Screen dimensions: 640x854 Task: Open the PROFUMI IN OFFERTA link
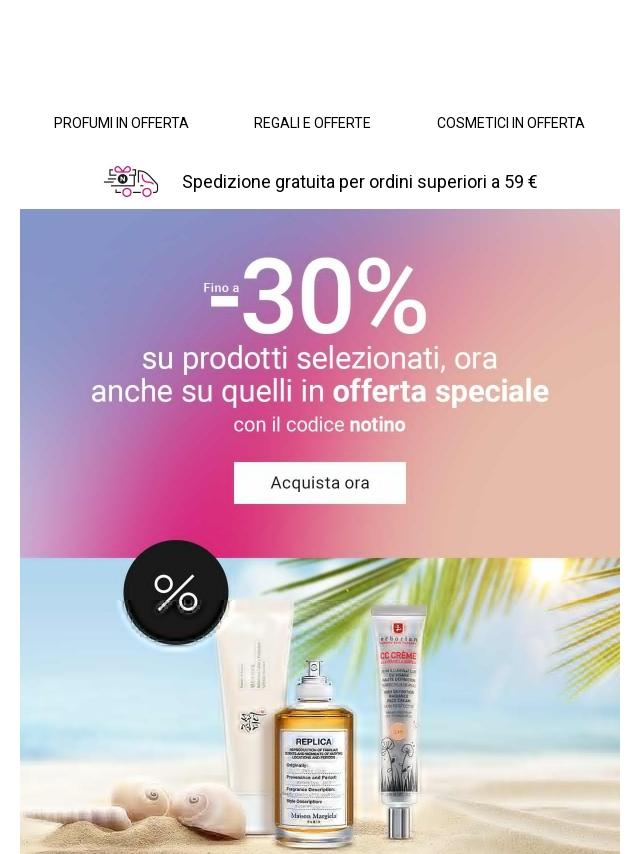(121, 123)
